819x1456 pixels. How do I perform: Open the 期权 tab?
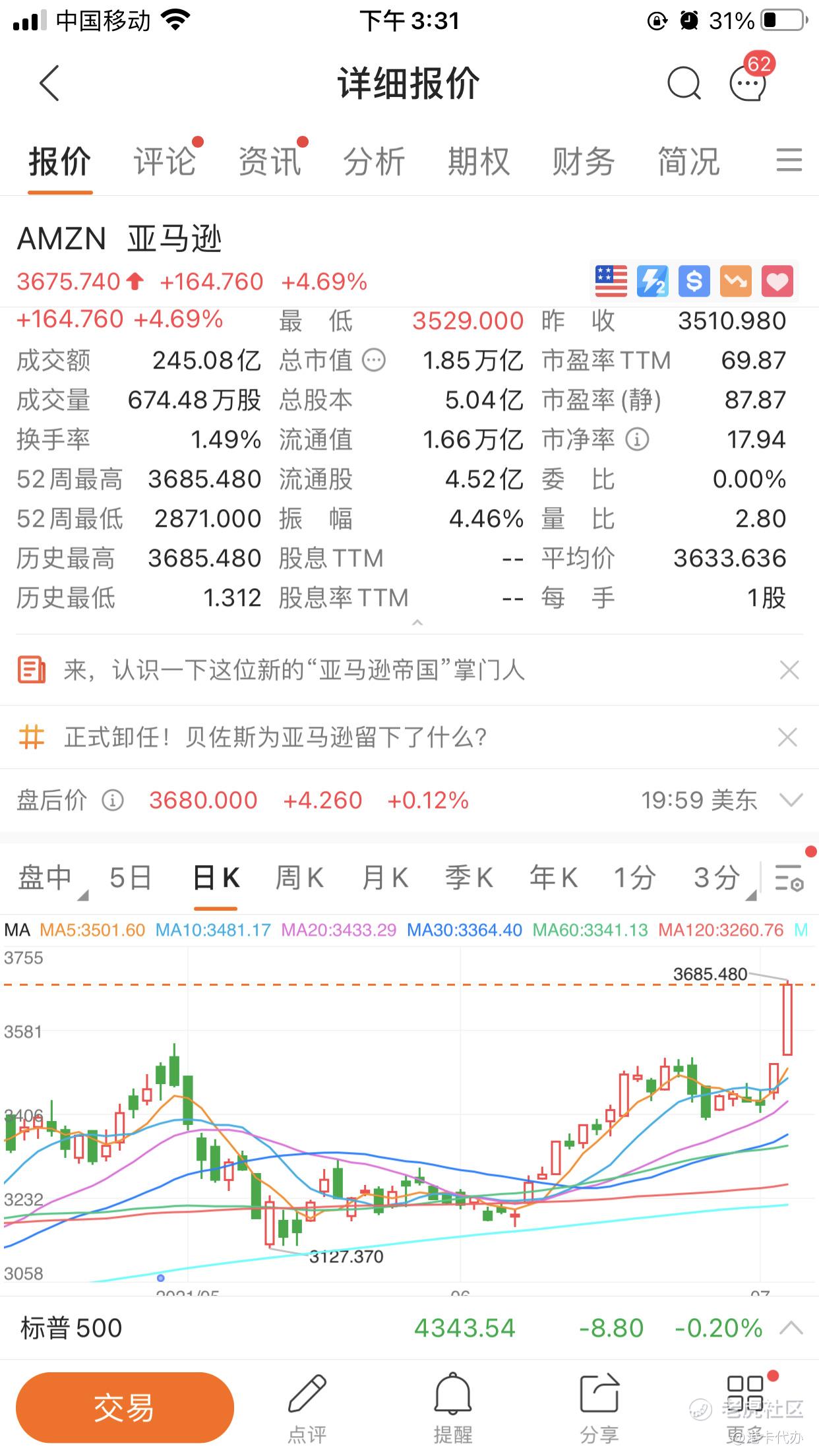[x=479, y=162]
